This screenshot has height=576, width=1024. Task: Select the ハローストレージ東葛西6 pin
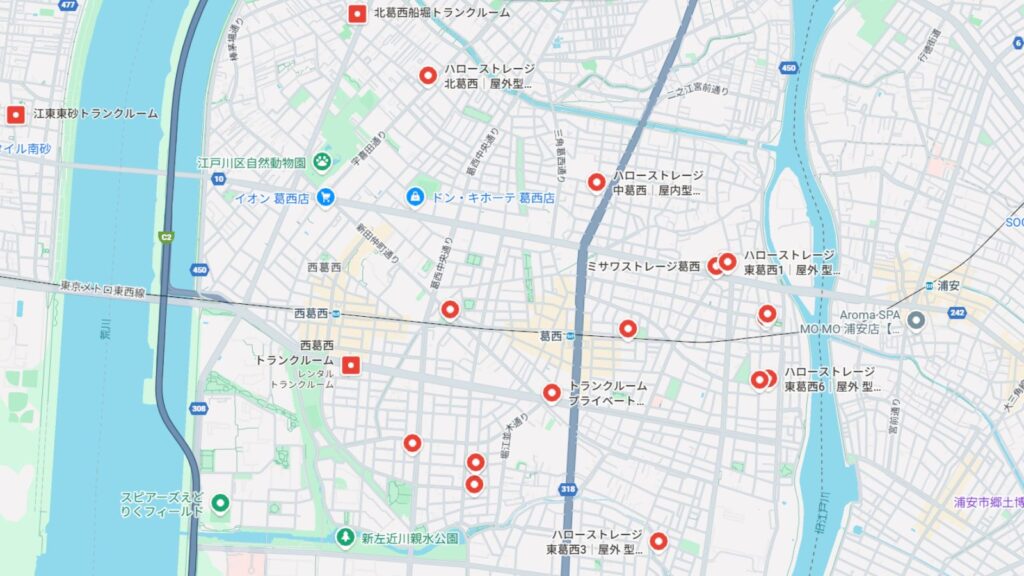(768, 379)
